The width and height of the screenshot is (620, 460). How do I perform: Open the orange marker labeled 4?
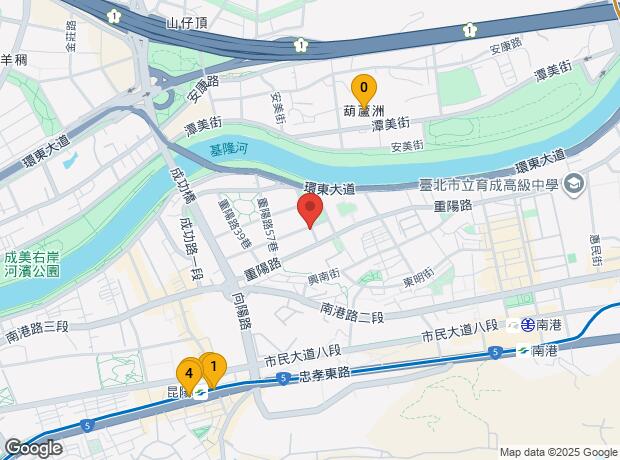coord(189,375)
